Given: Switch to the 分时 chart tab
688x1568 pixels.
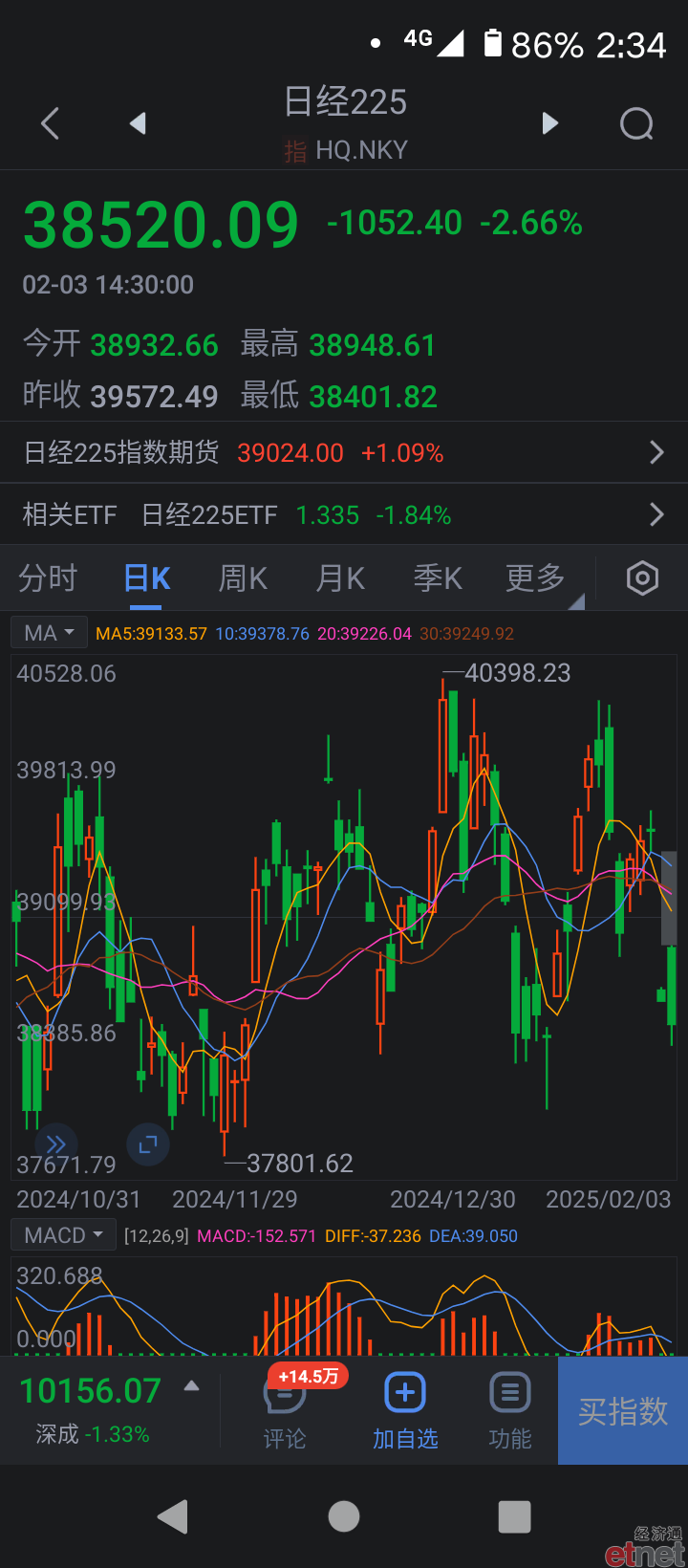Looking at the screenshot, I should tap(48, 577).
